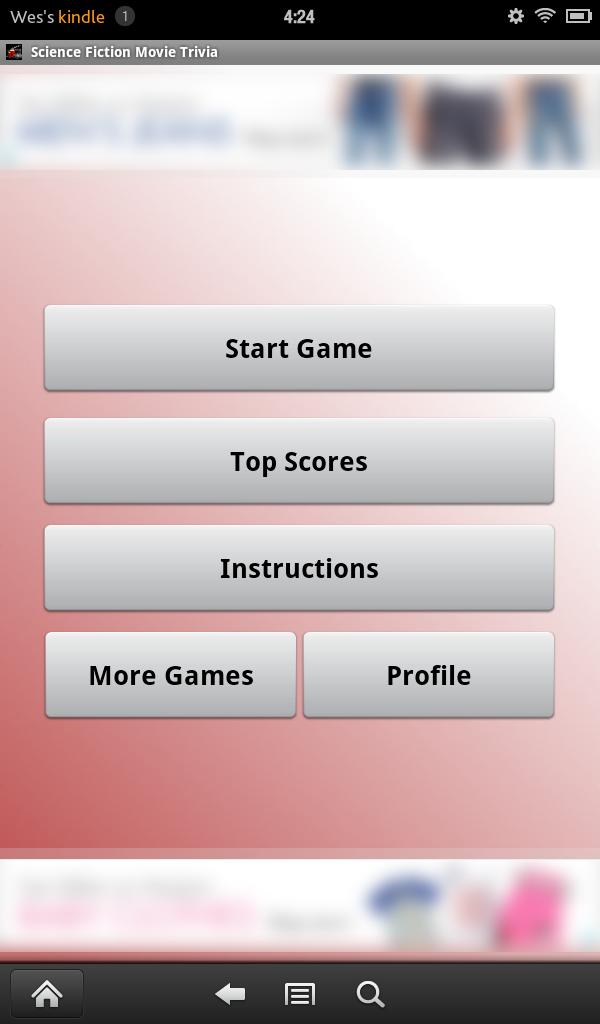Image resolution: width=600 pixels, height=1024 pixels.
Task: Open the Top Scores list
Action: click(299, 461)
